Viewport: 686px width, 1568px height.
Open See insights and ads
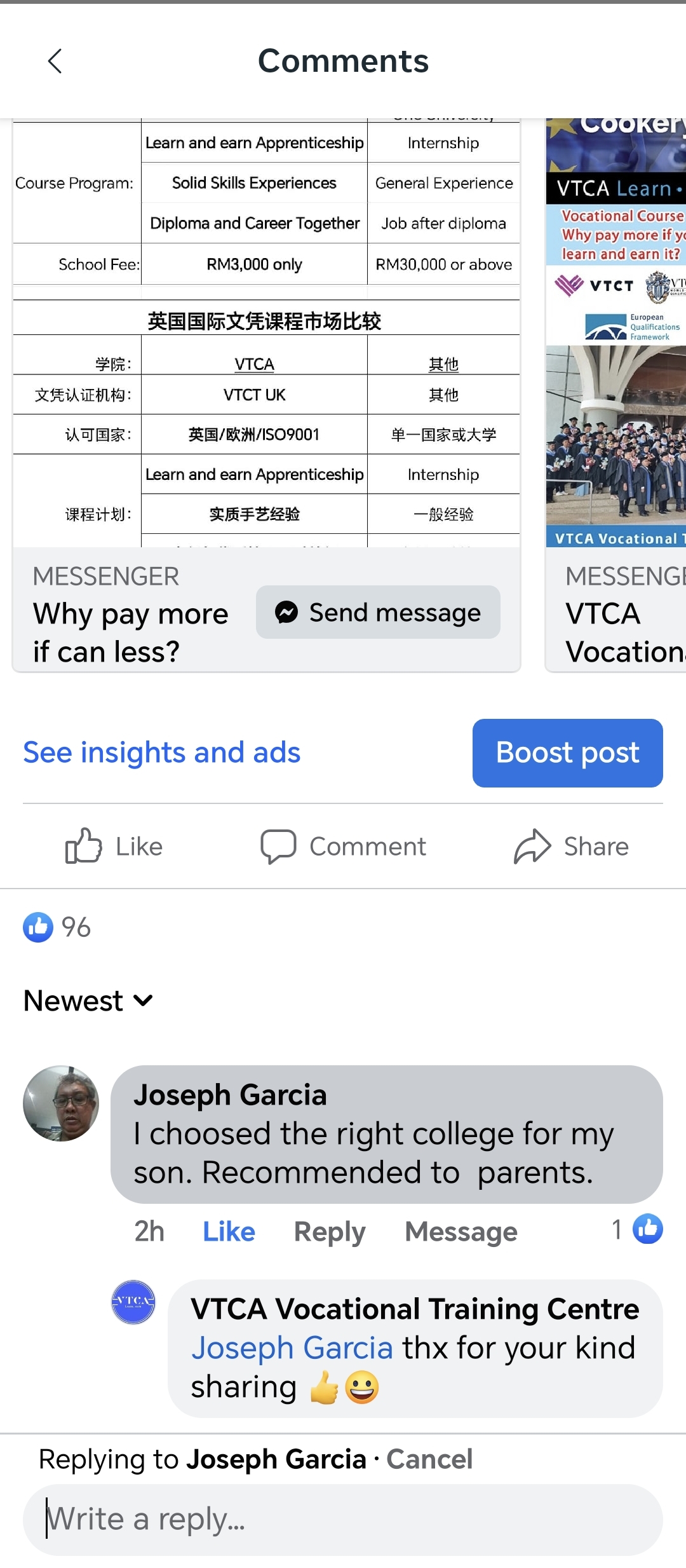tap(162, 753)
